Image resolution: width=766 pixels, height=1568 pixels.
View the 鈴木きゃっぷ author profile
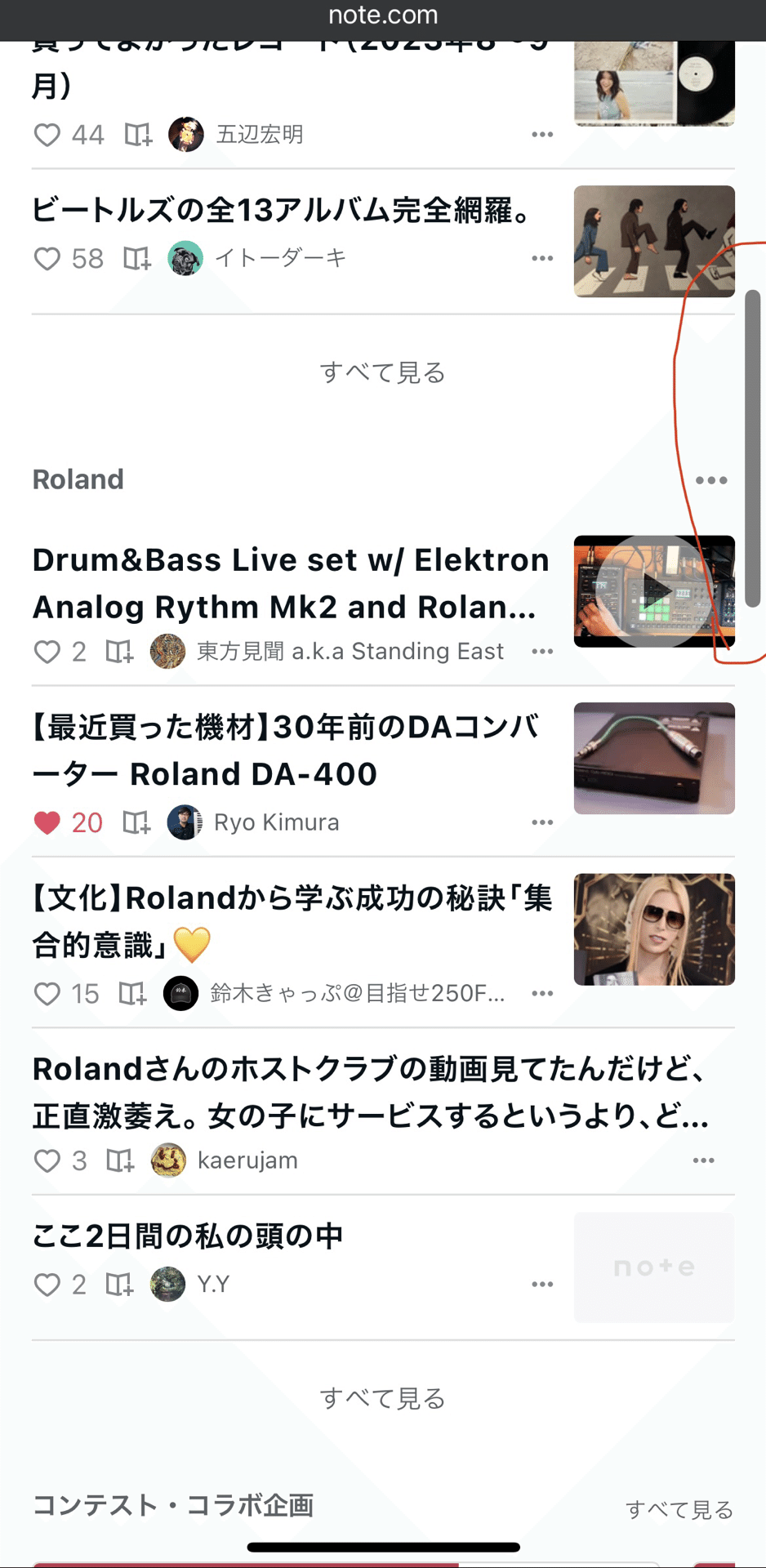357,994
